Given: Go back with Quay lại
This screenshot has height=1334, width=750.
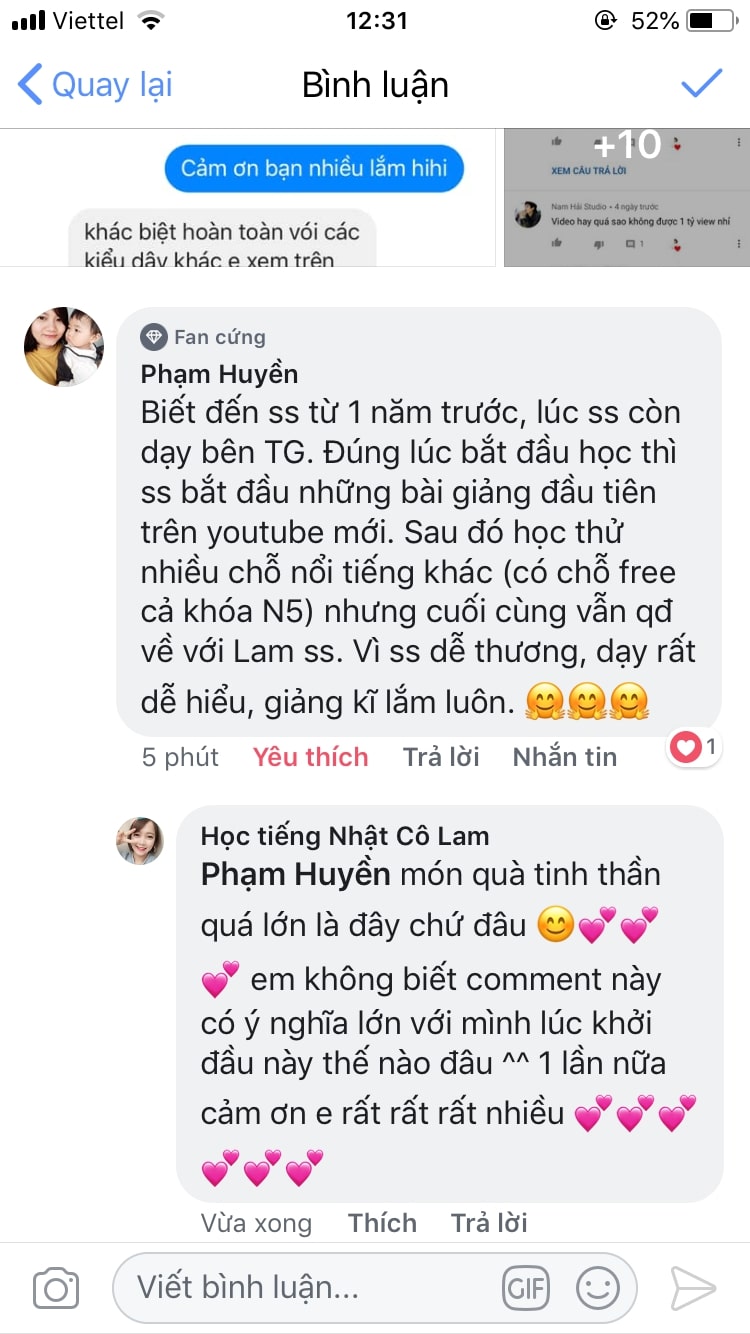Looking at the screenshot, I should 95,85.
